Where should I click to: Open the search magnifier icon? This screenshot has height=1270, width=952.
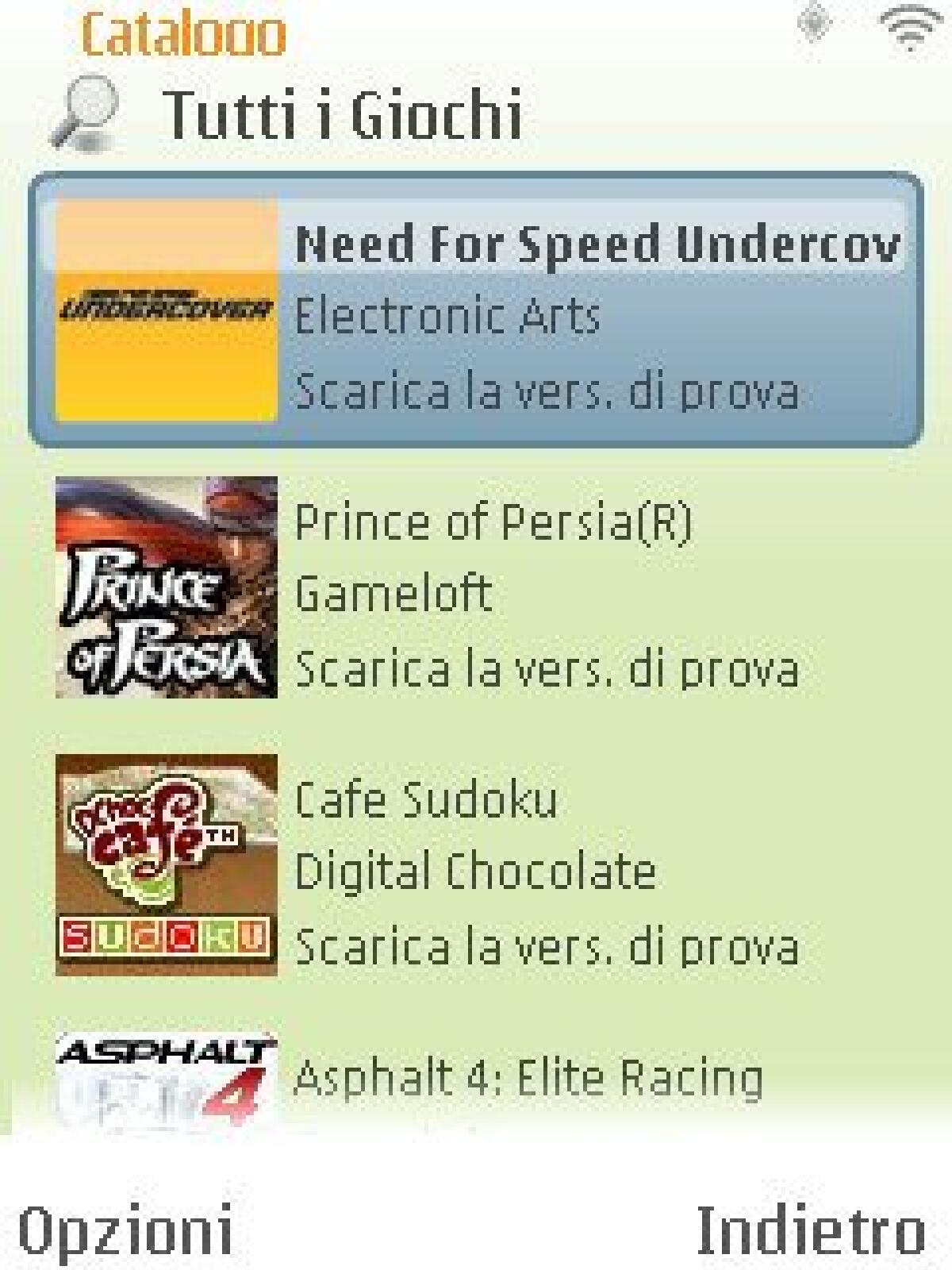pos(83,113)
